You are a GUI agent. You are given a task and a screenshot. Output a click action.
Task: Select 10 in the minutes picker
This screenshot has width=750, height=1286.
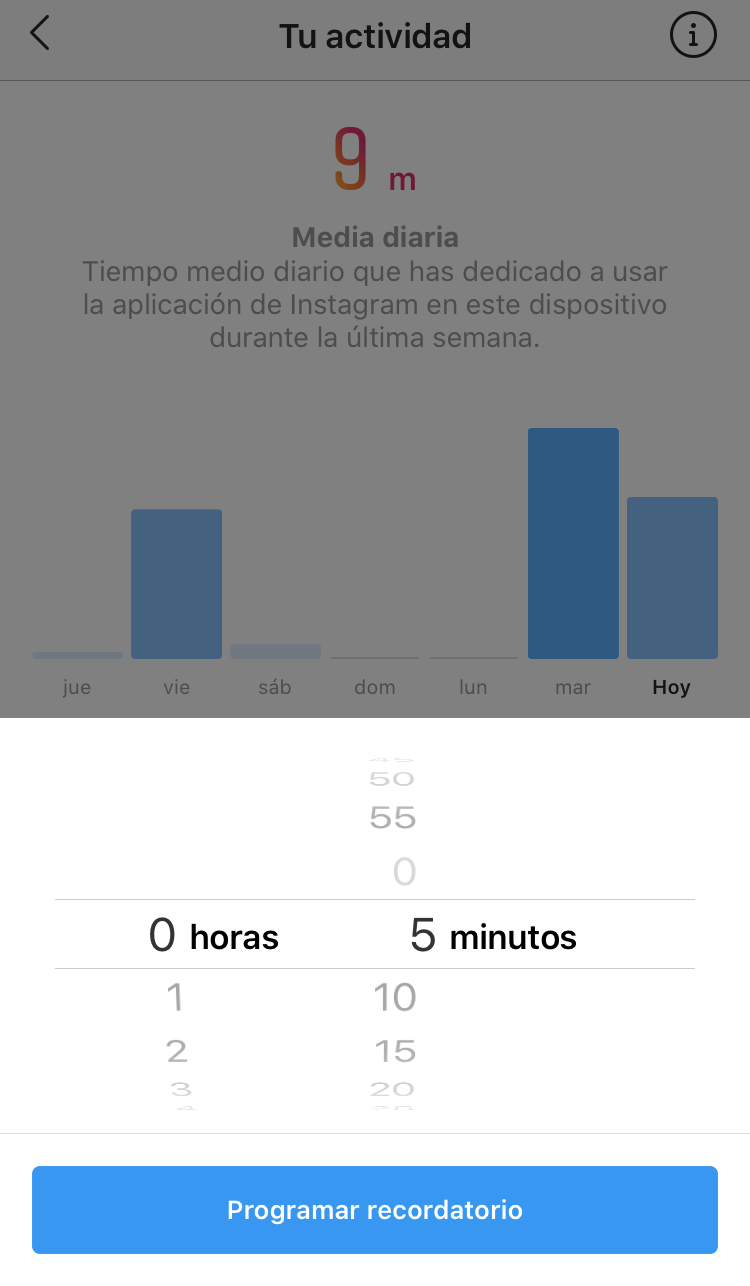(395, 997)
